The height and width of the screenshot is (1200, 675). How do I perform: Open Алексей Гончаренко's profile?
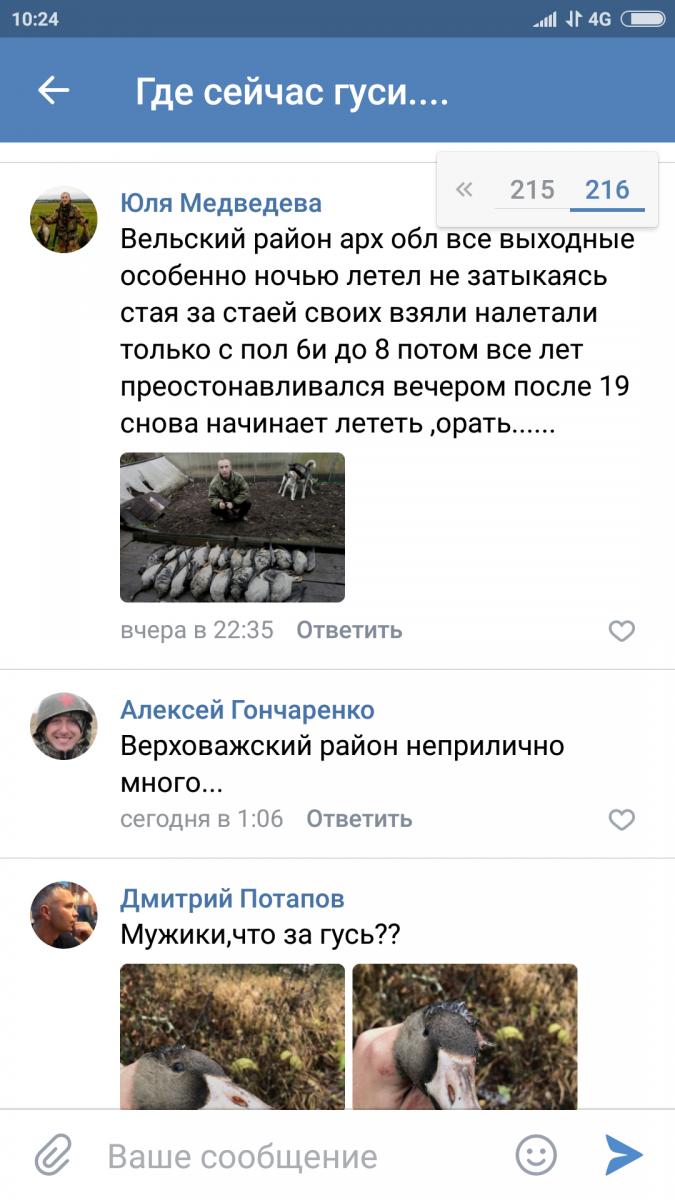pos(247,711)
